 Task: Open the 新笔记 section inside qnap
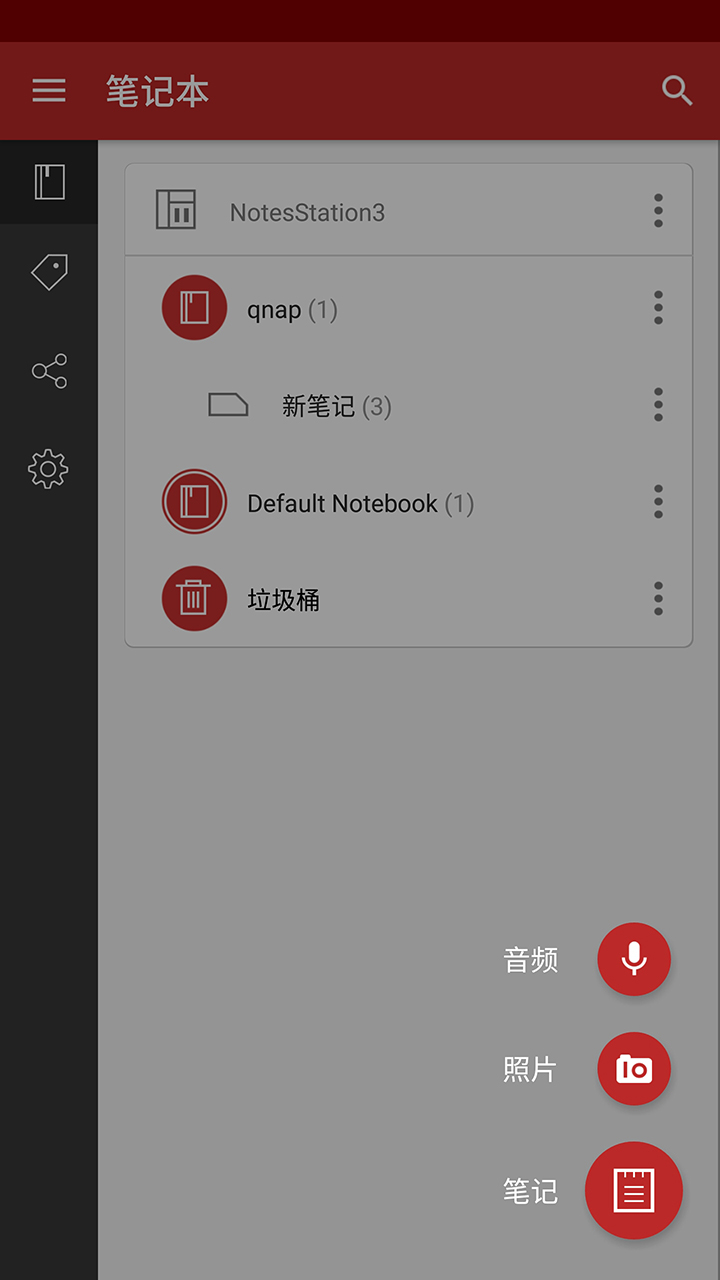click(x=335, y=405)
